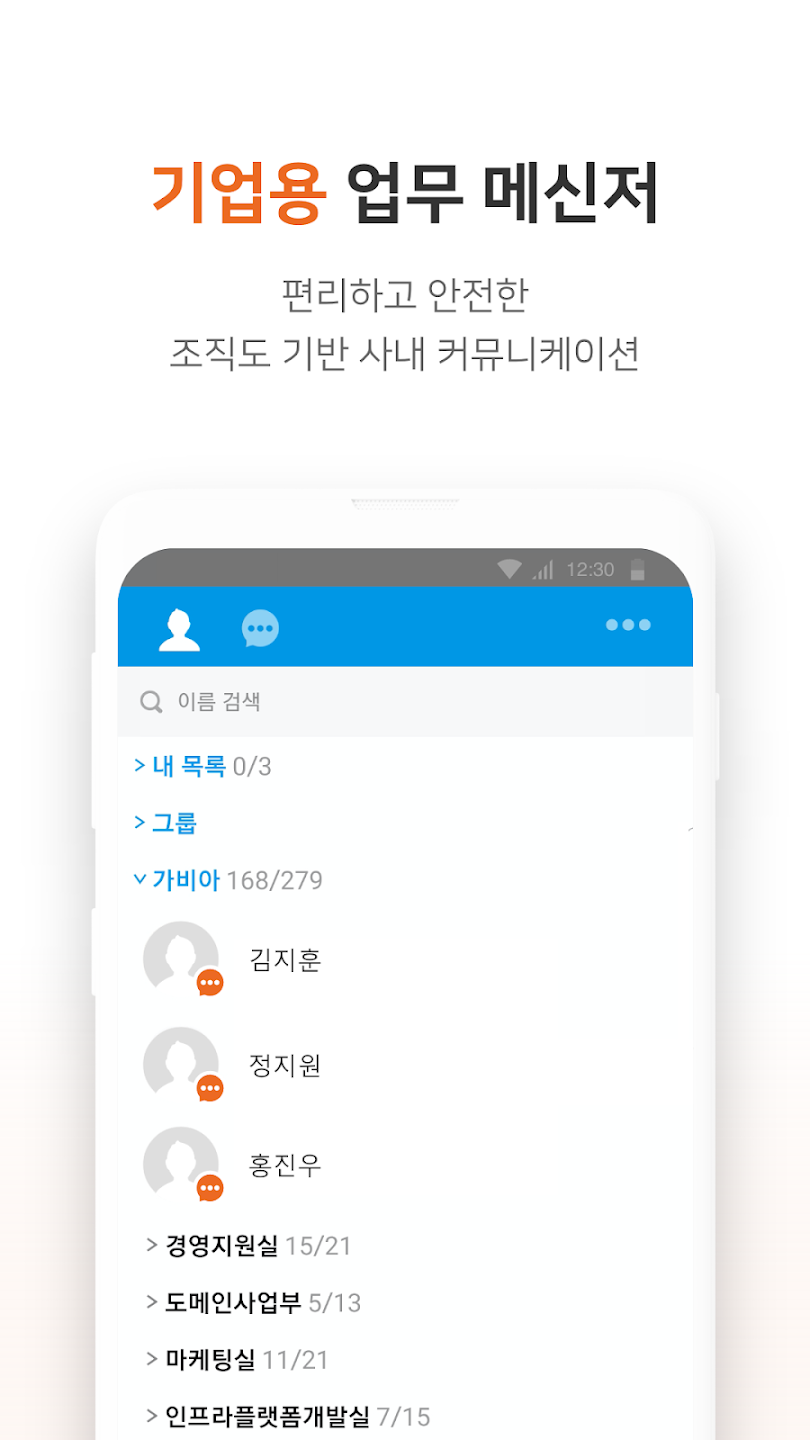Open the profile/contacts icon in top bar
This screenshot has height=1440, width=810.
(x=178, y=626)
